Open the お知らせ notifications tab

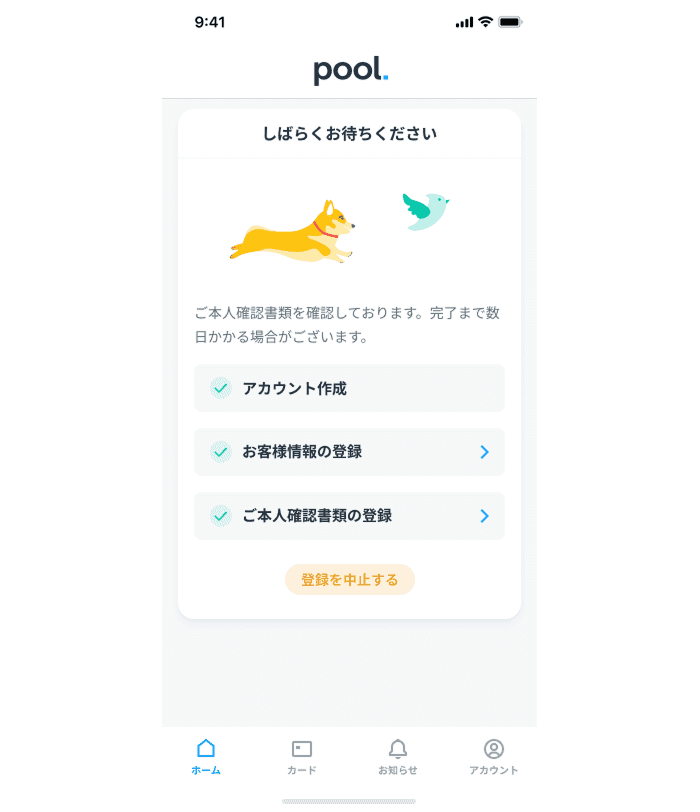tap(398, 757)
